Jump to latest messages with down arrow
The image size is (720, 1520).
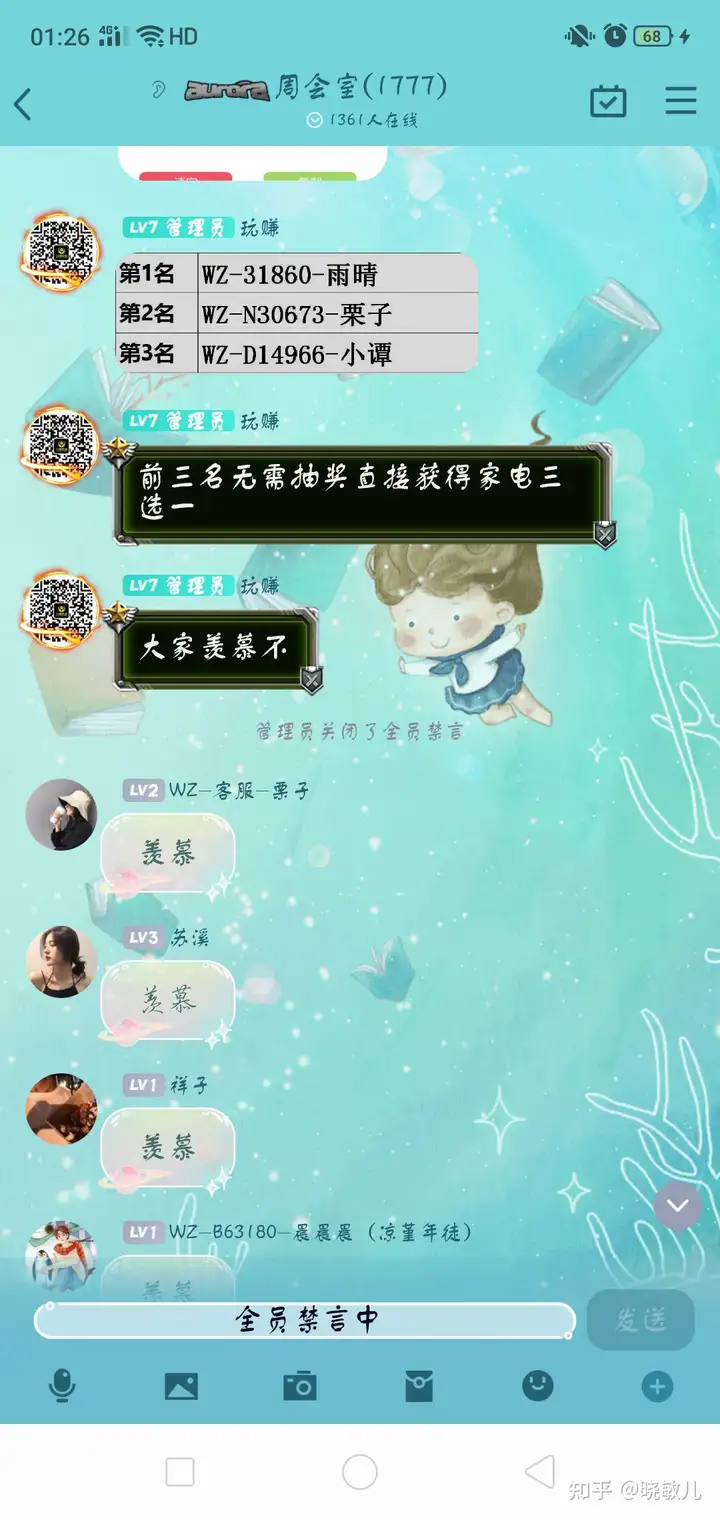pos(678,1206)
